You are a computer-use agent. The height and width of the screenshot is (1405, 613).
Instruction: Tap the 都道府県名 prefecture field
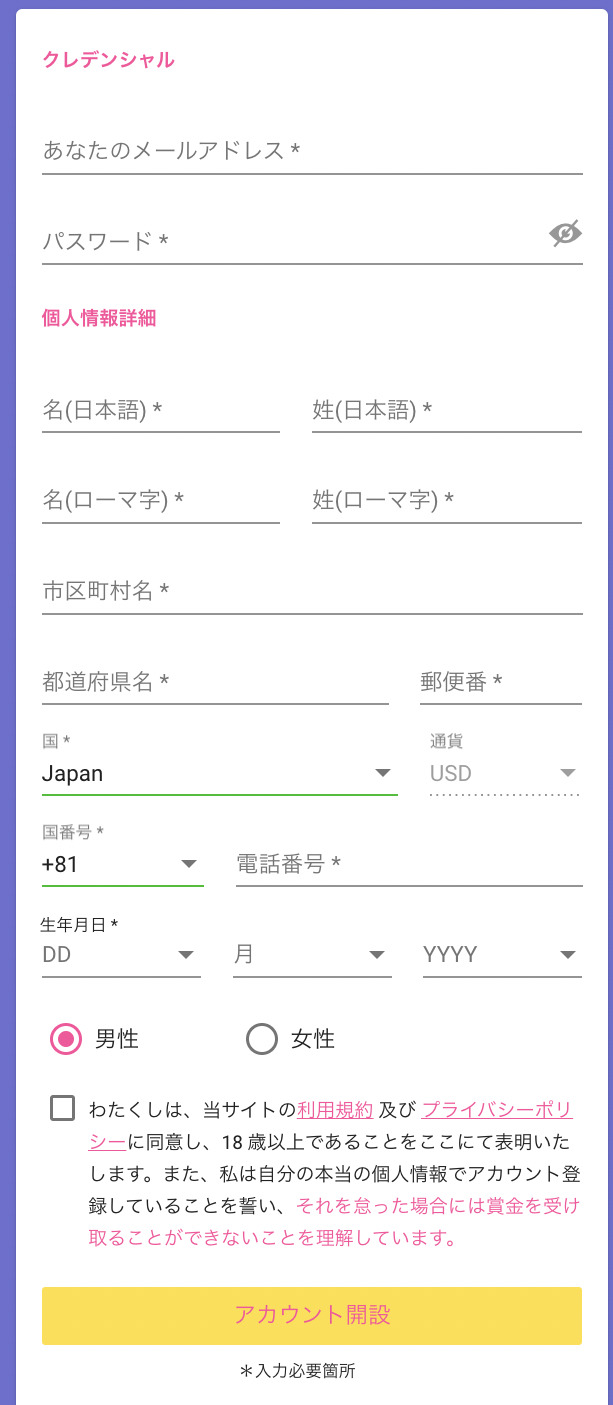(215, 683)
